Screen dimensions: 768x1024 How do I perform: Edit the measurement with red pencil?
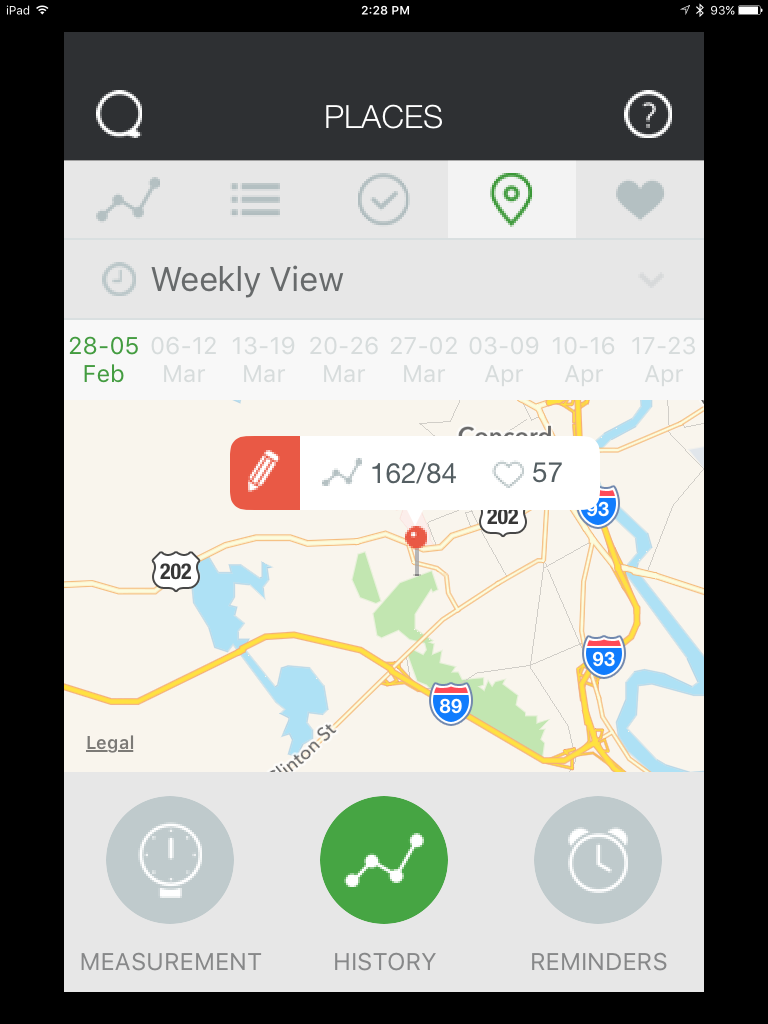(x=265, y=473)
